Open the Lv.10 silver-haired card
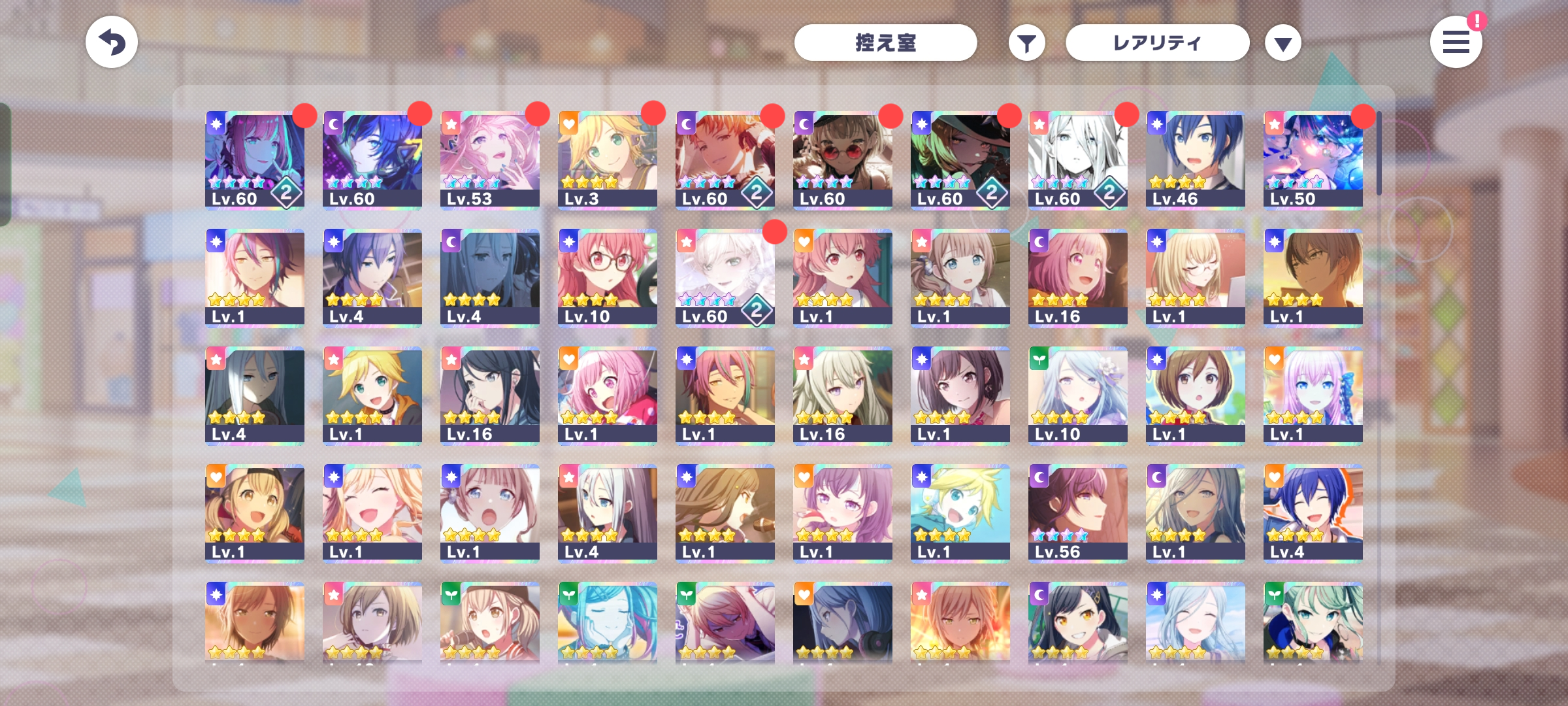1568x706 pixels. [1077, 395]
